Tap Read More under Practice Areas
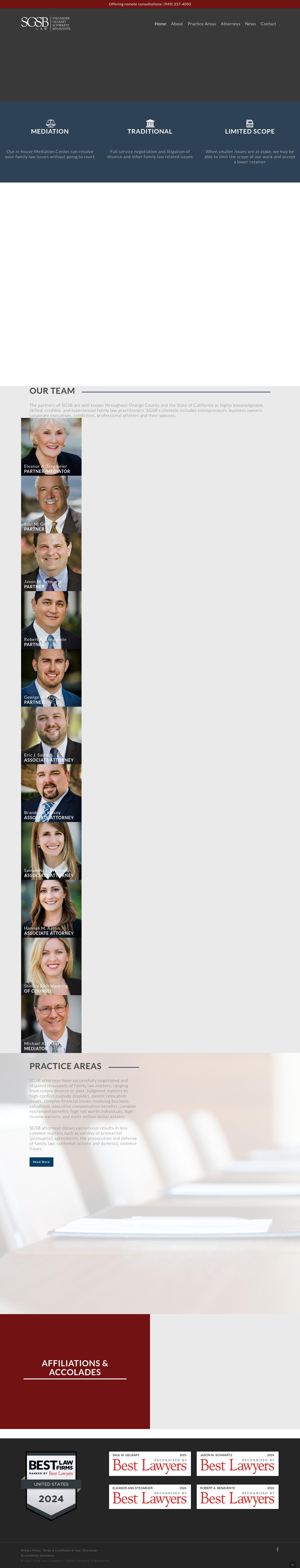 click(x=41, y=1161)
